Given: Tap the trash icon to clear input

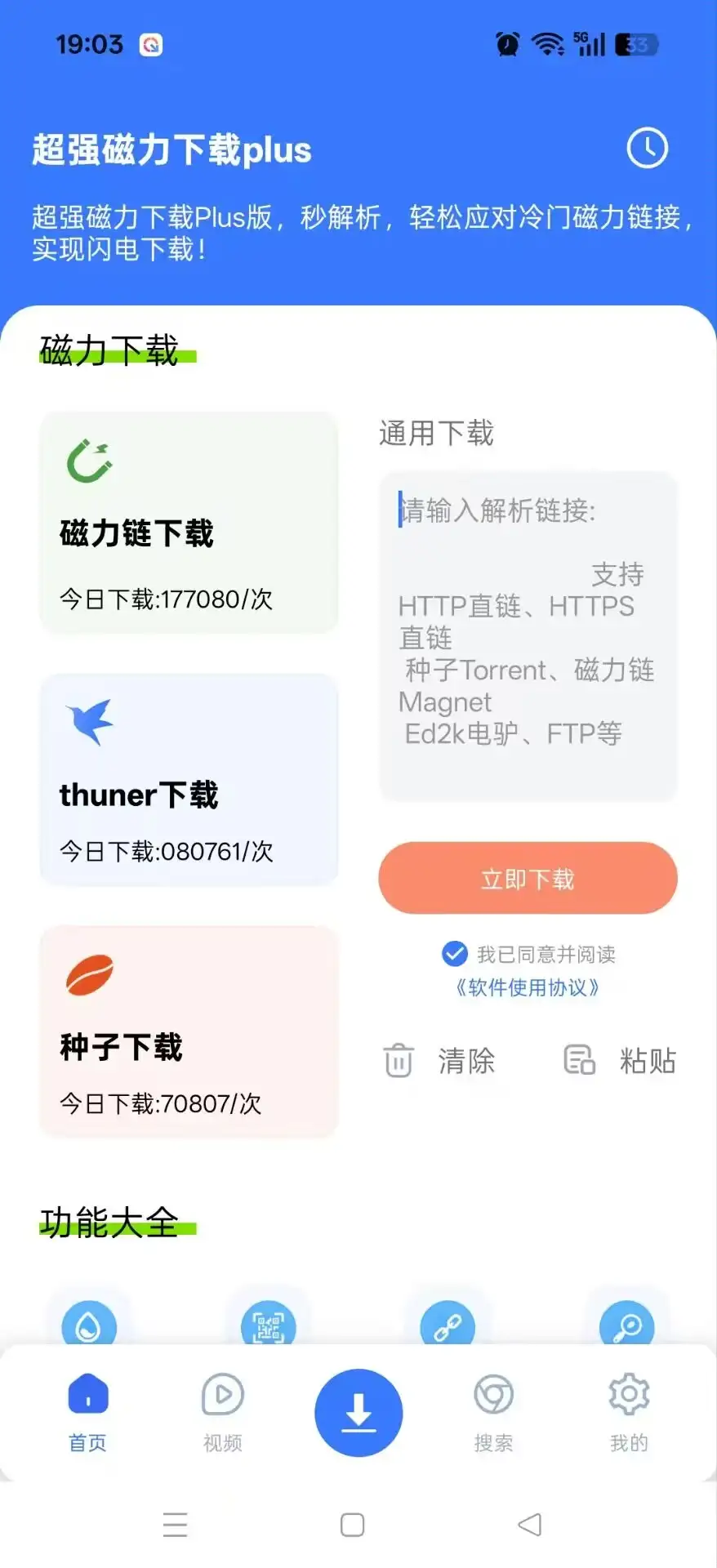Looking at the screenshot, I should (399, 1061).
